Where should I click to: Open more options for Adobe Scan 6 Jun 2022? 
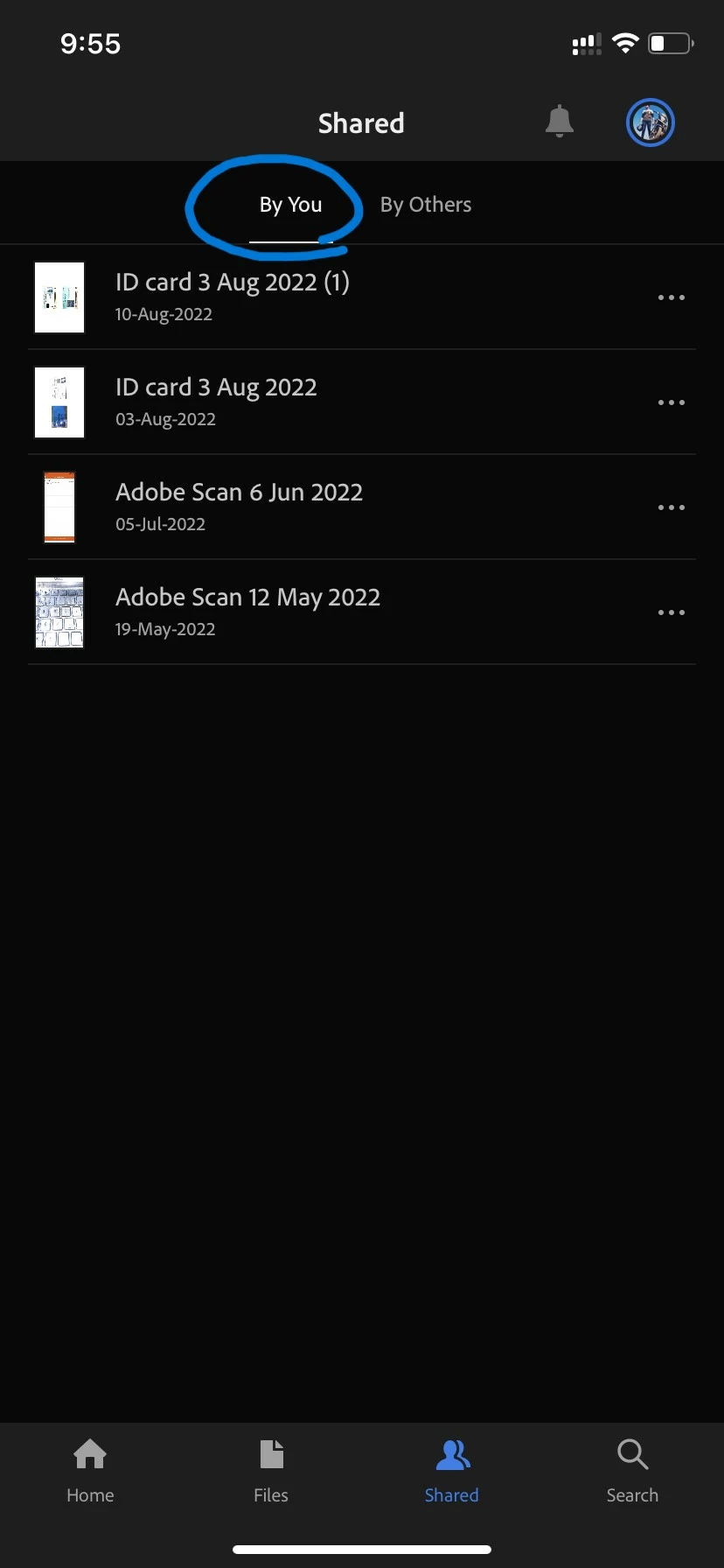671,507
